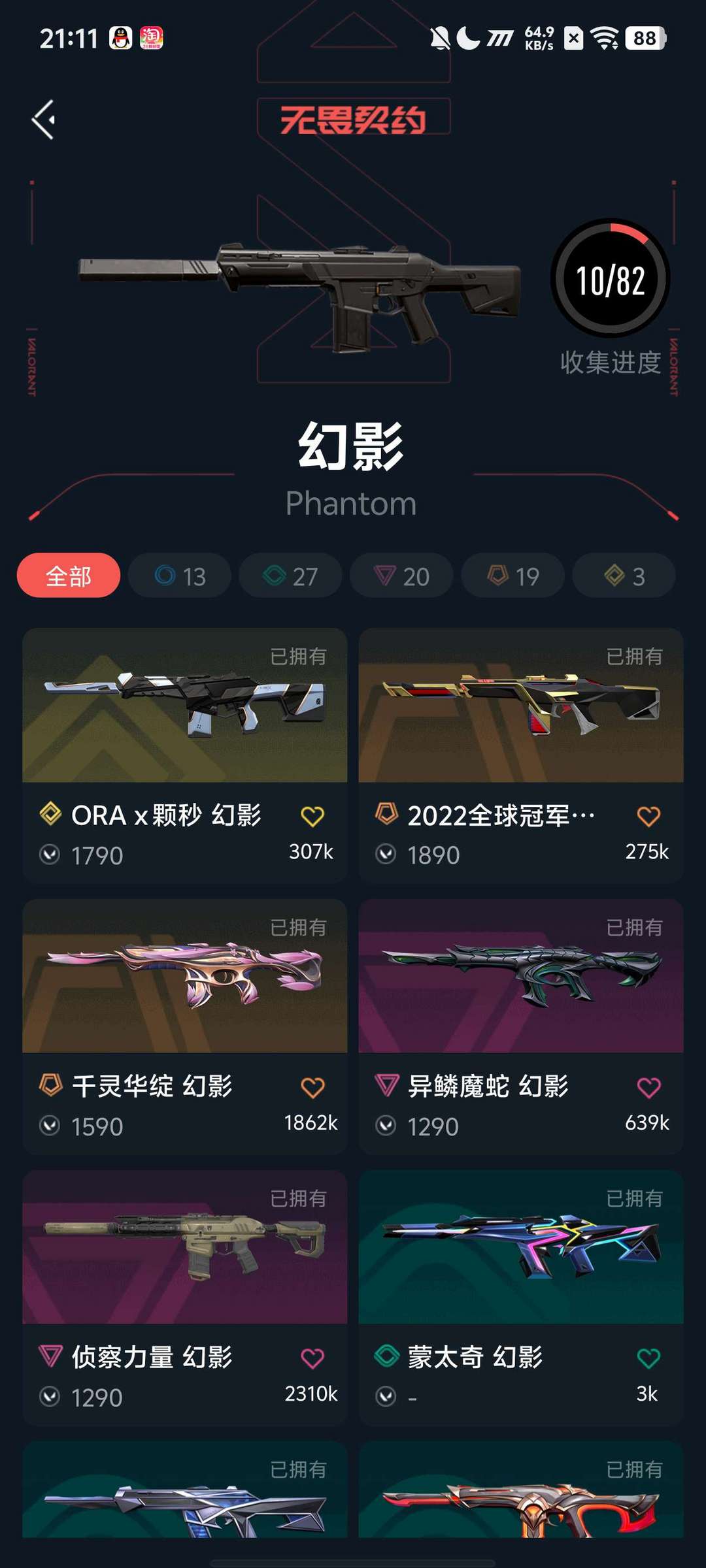Favorite the ORA x 颗秒 幻影 skin
This screenshot has height=1568, width=706.
coord(313,816)
